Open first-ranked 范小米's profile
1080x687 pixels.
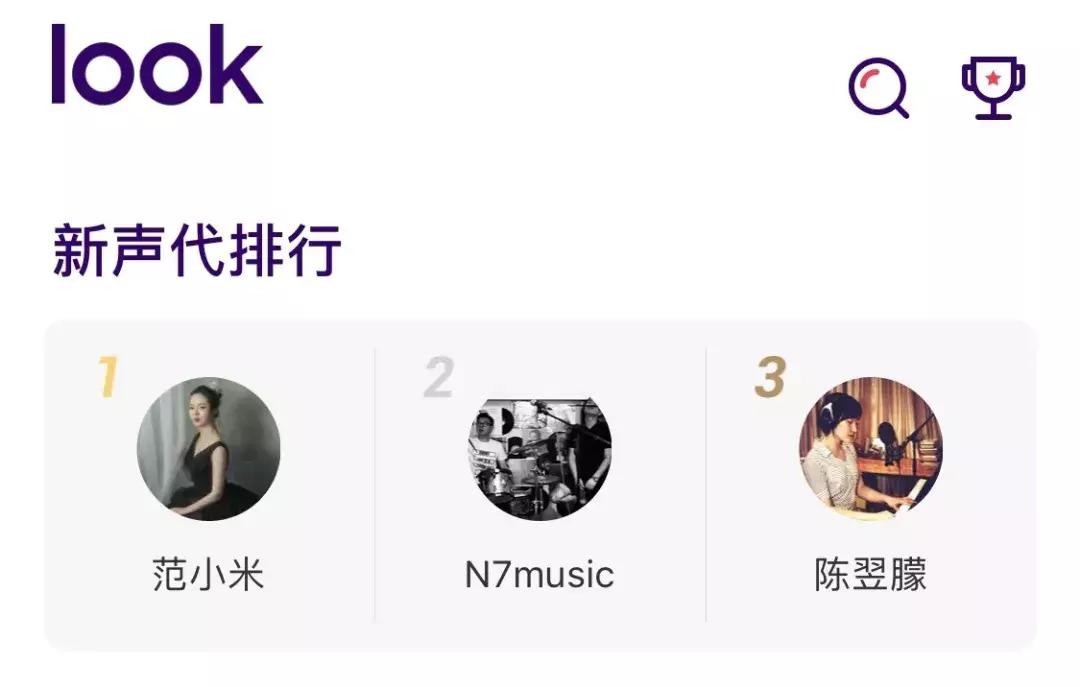point(208,449)
